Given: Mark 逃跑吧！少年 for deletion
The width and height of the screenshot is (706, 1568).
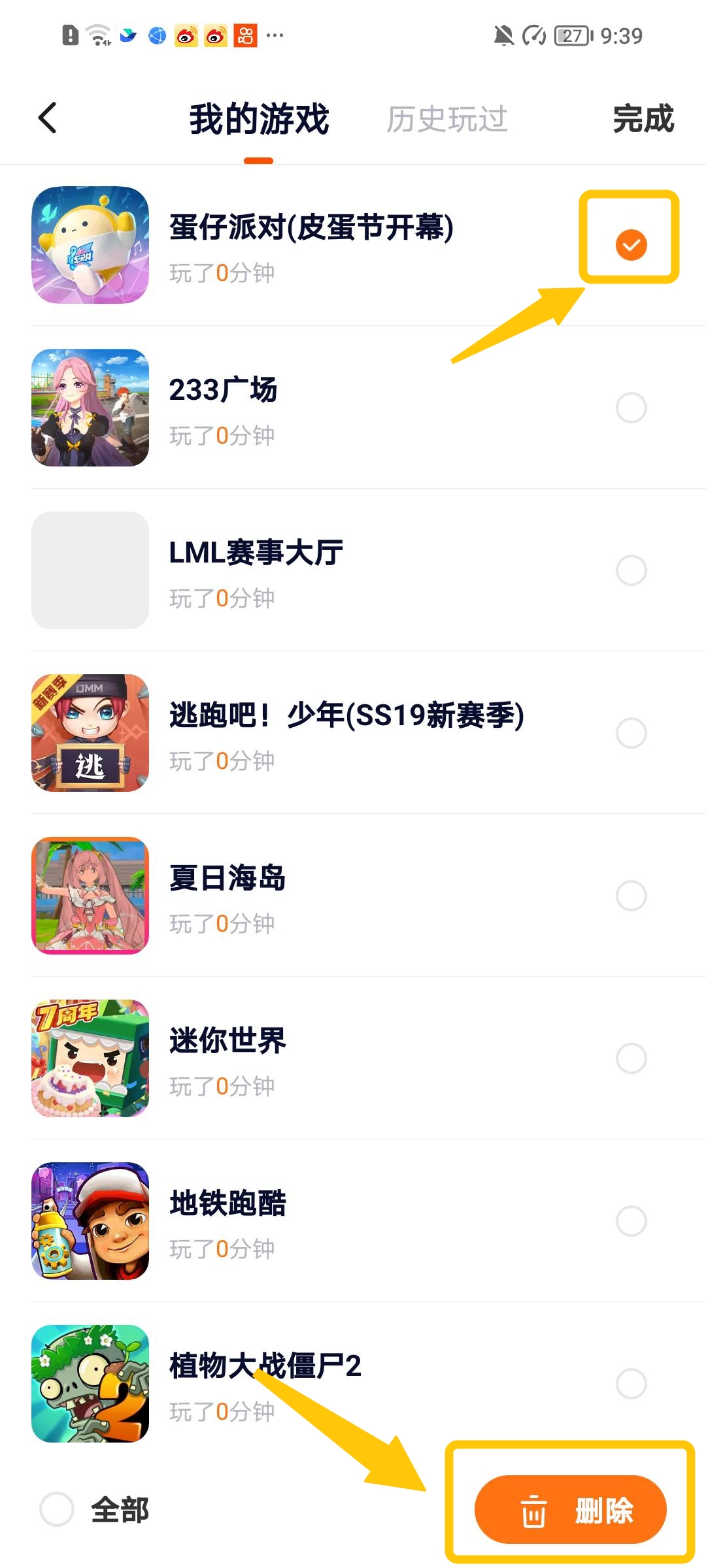Looking at the screenshot, I should point(631,733).
